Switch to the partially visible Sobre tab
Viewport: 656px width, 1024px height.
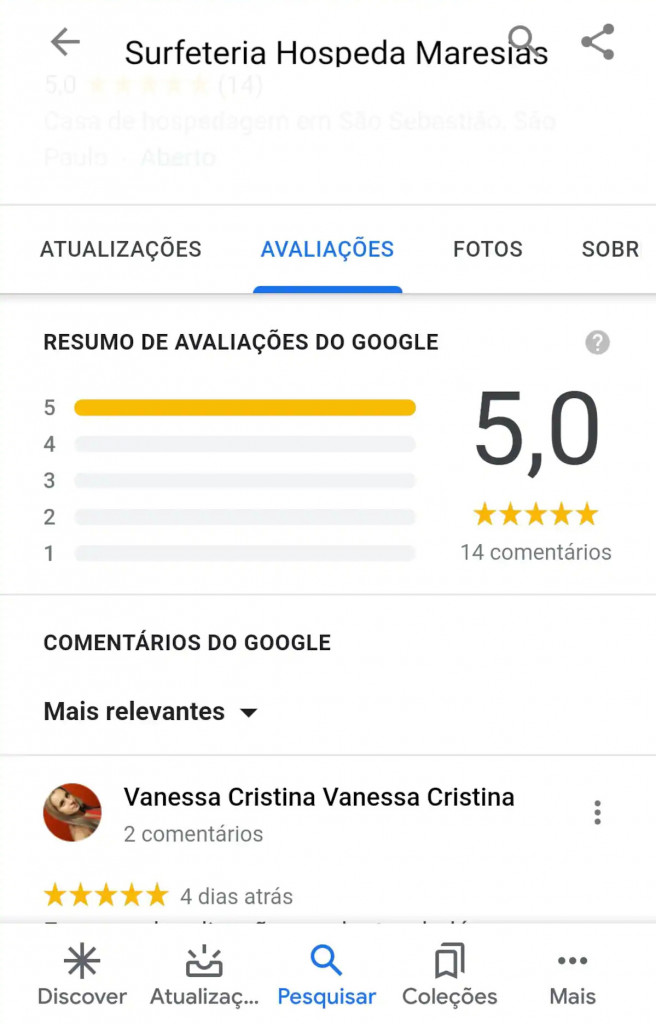[610, 249]
